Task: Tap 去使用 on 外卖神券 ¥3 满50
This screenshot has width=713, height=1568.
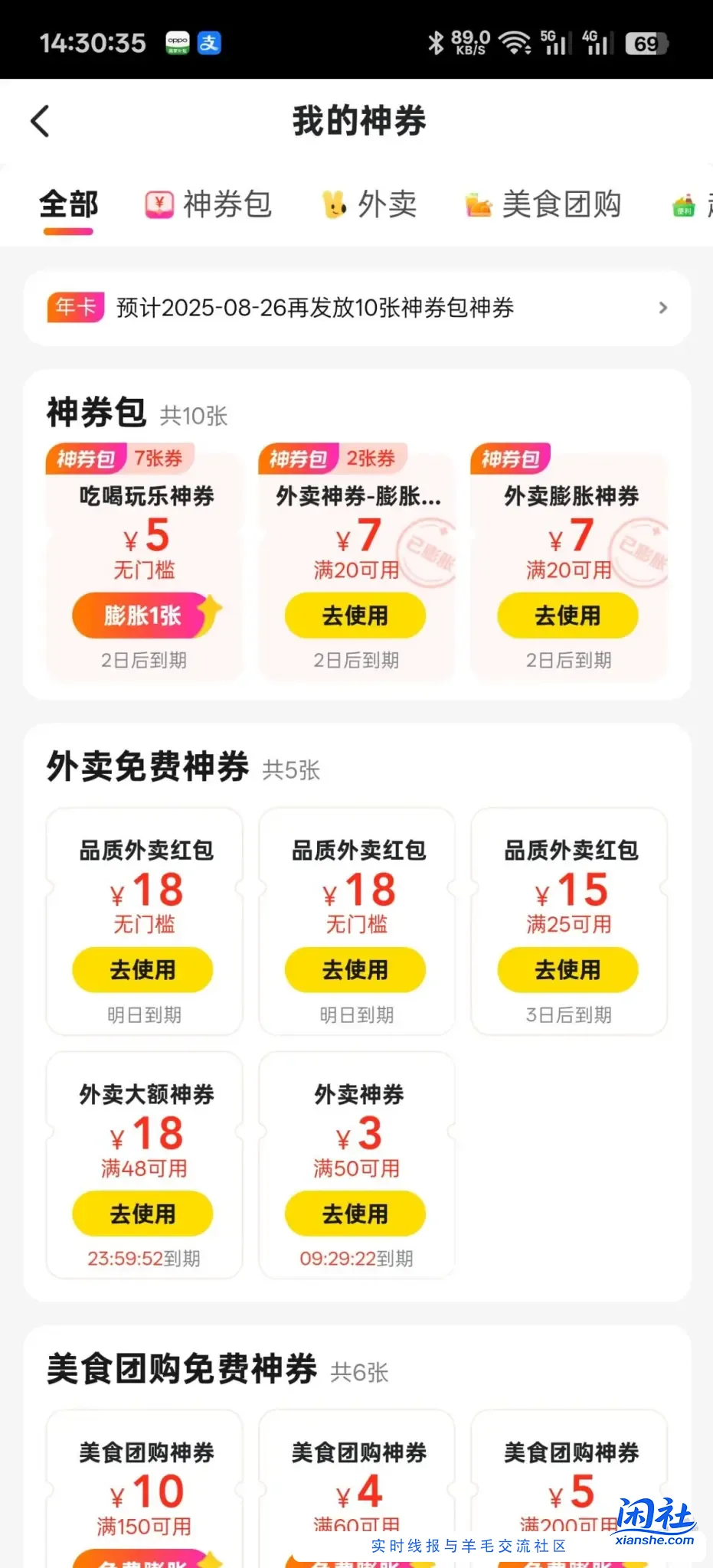Action: 355,1214
